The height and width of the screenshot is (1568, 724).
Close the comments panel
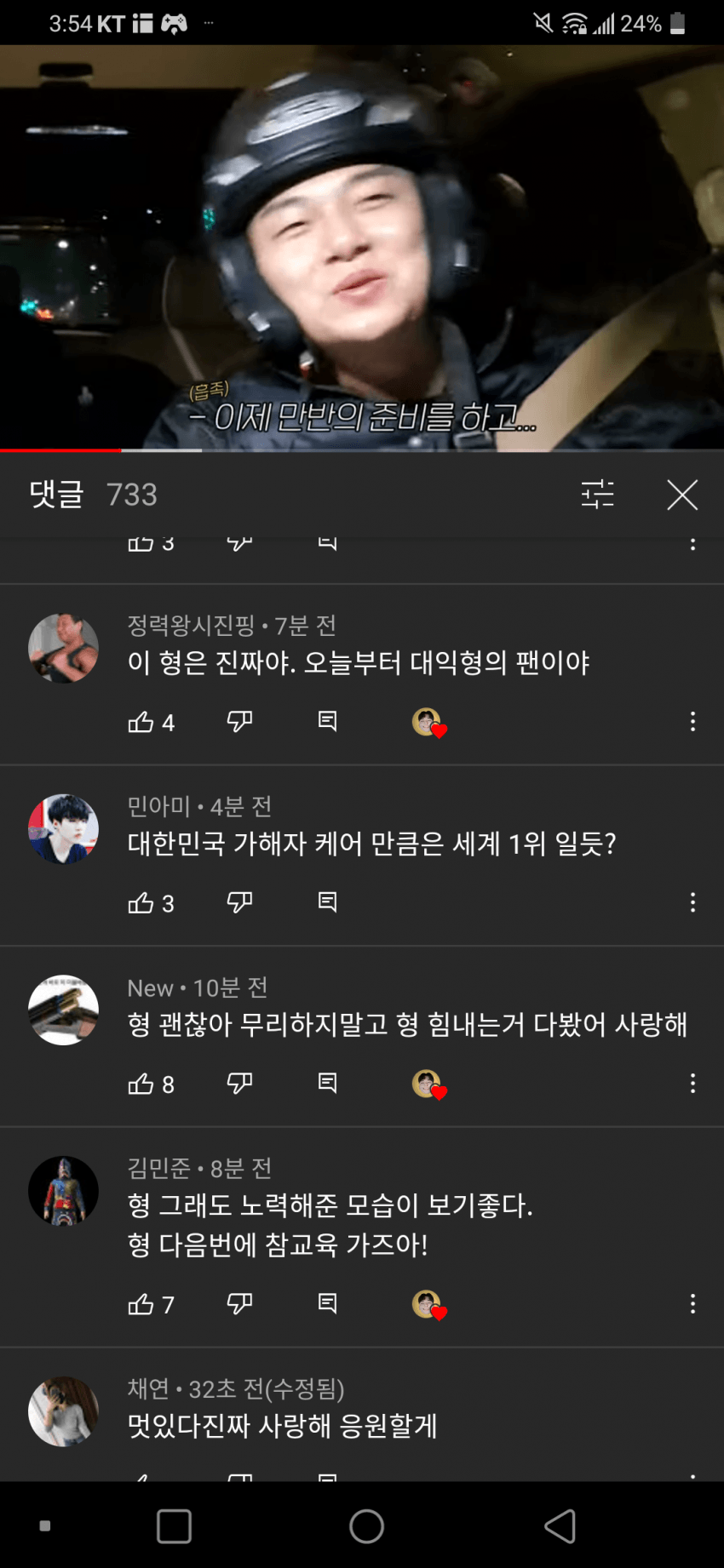click(682, 495)
